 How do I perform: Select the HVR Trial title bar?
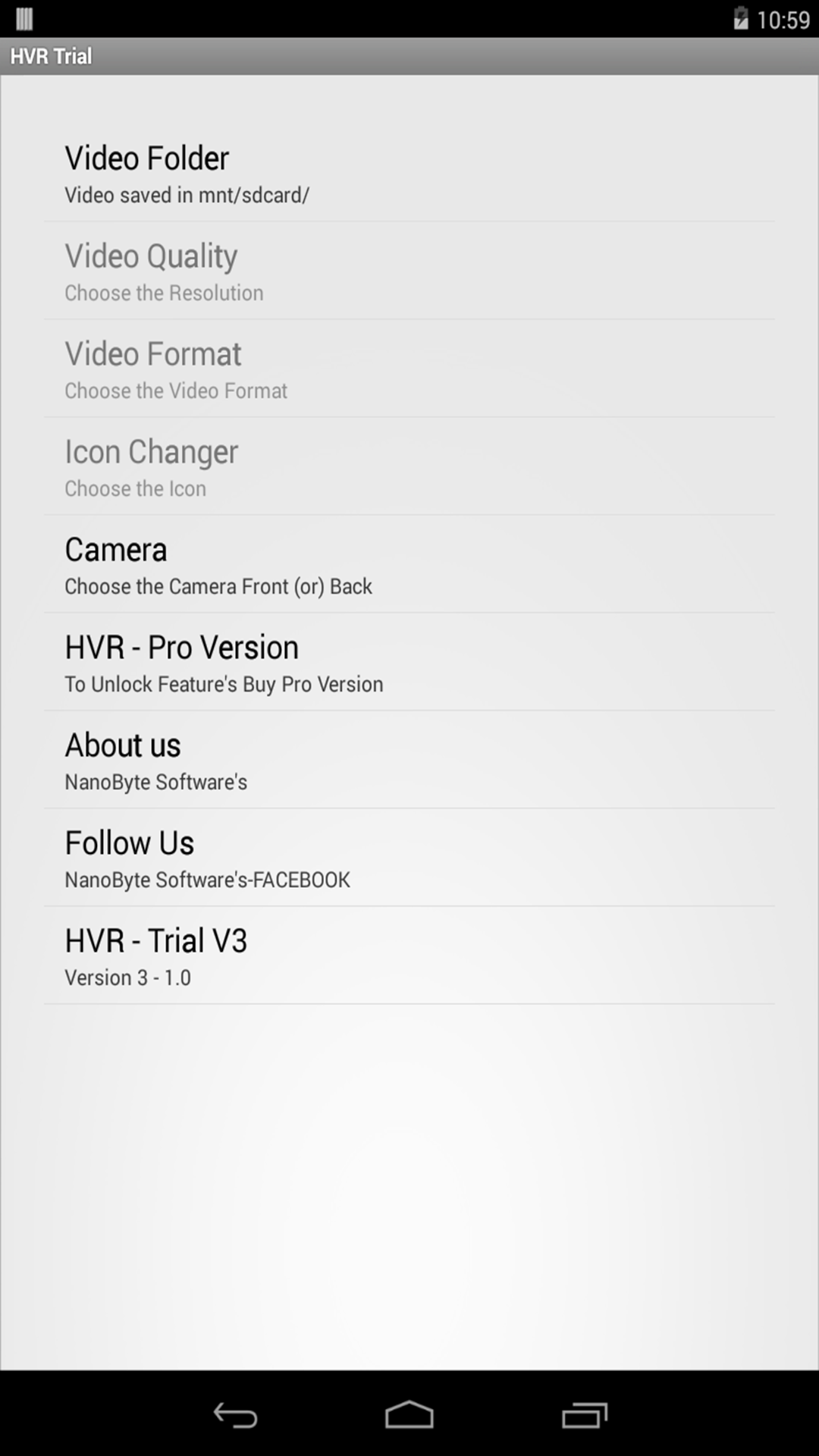coord(51,55)
